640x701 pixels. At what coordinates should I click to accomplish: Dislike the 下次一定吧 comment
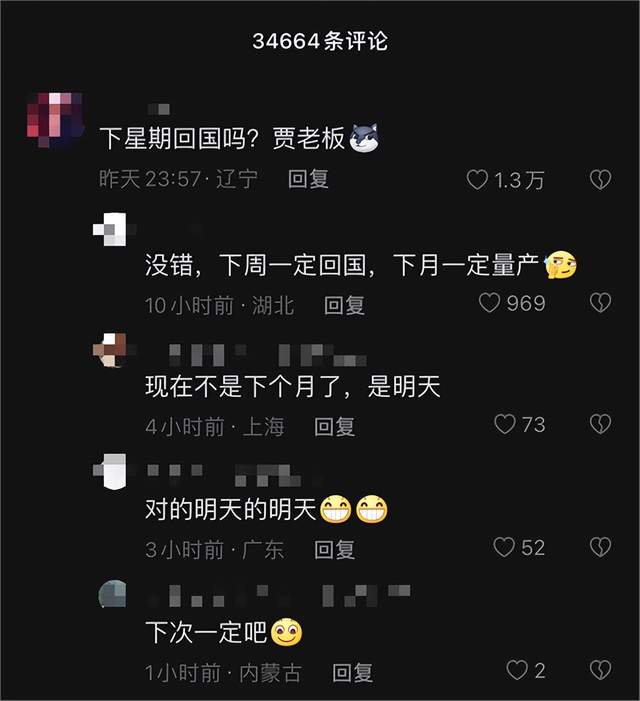pos(599,671)
